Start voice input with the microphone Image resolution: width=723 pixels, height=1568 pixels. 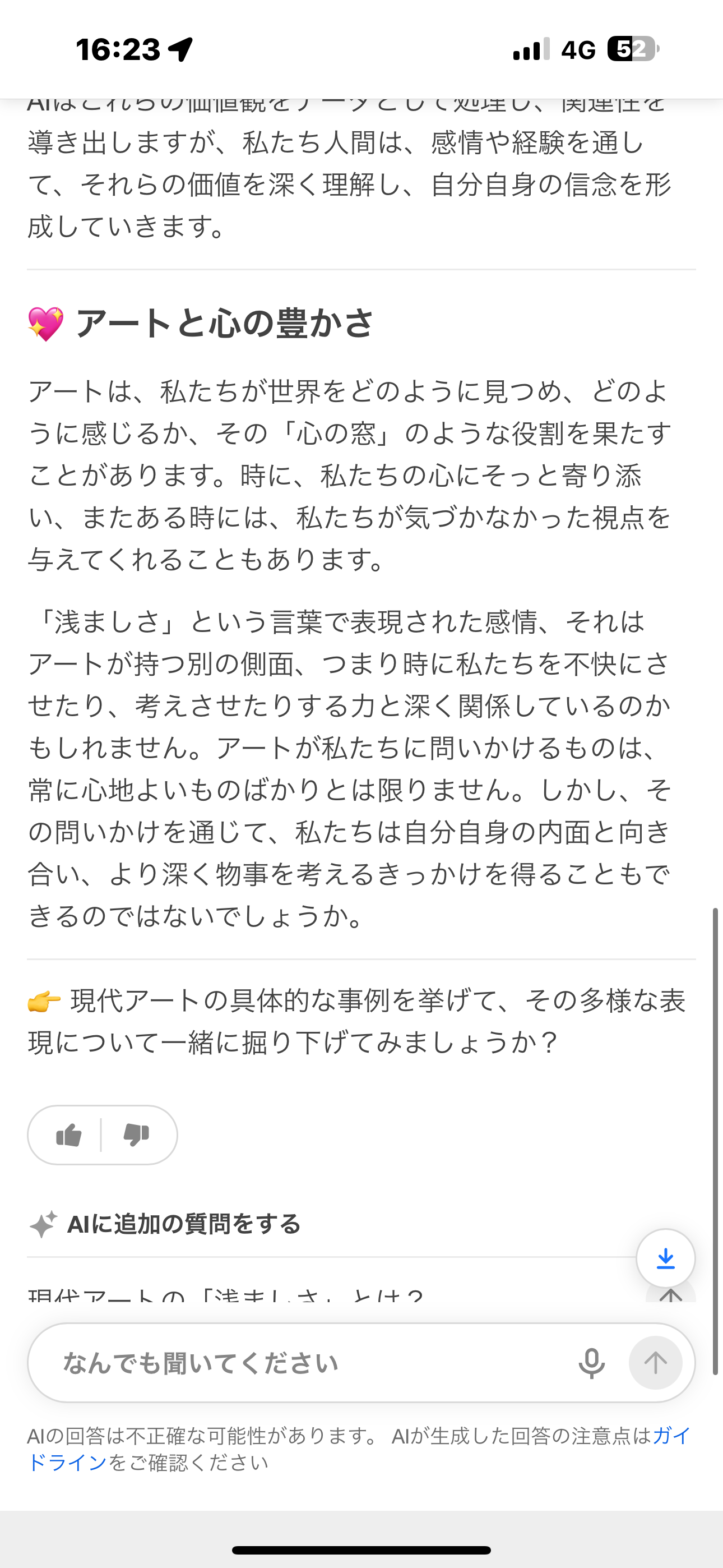[591, 1363]
